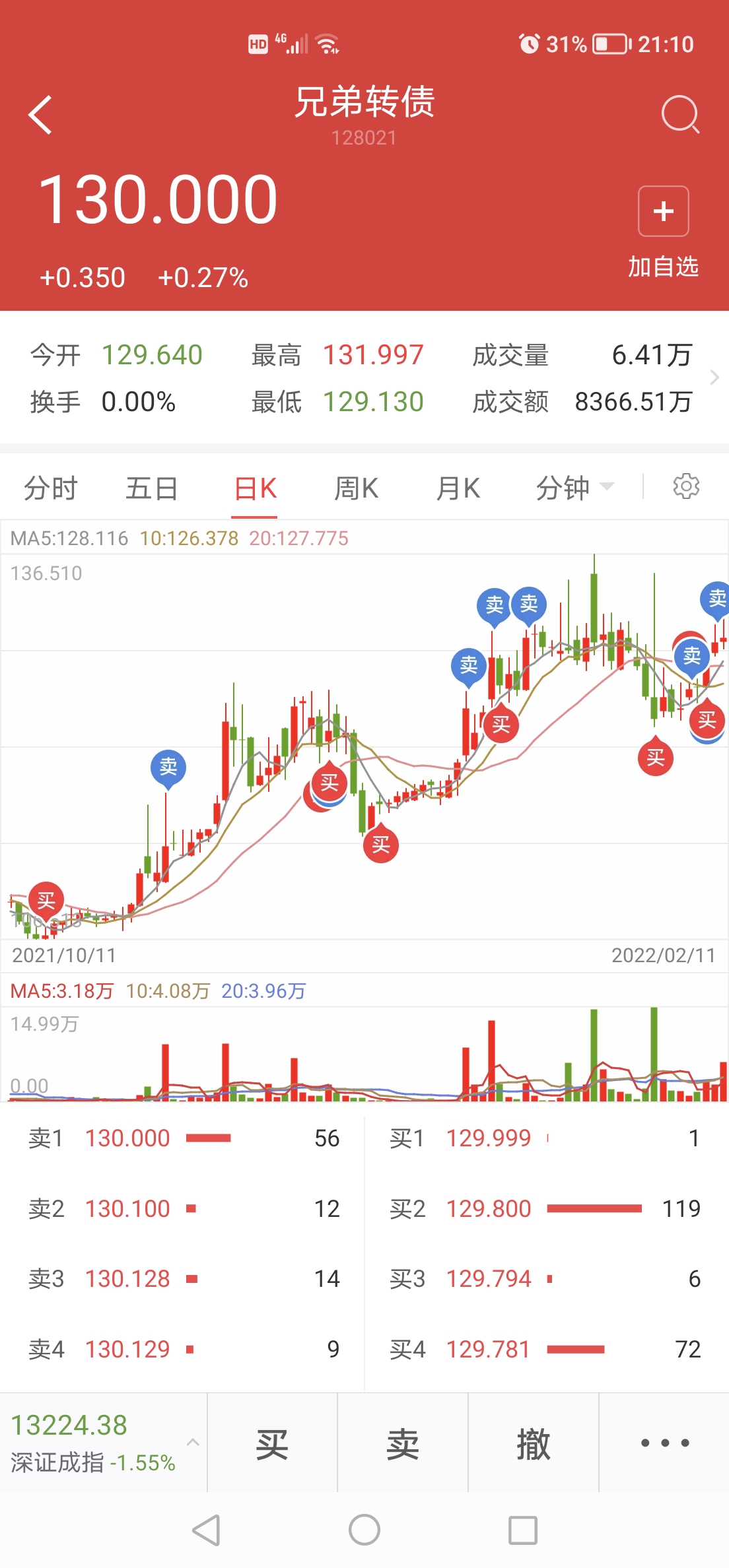Go back using the top-left arrow
Viewport: 729px width, 1568px height.
point(40,115)
